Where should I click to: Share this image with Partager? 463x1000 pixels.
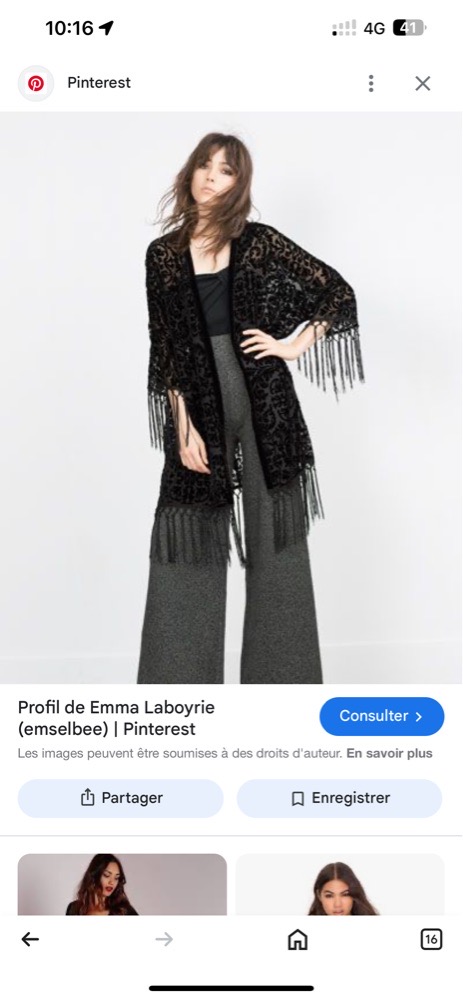(121, 798)
